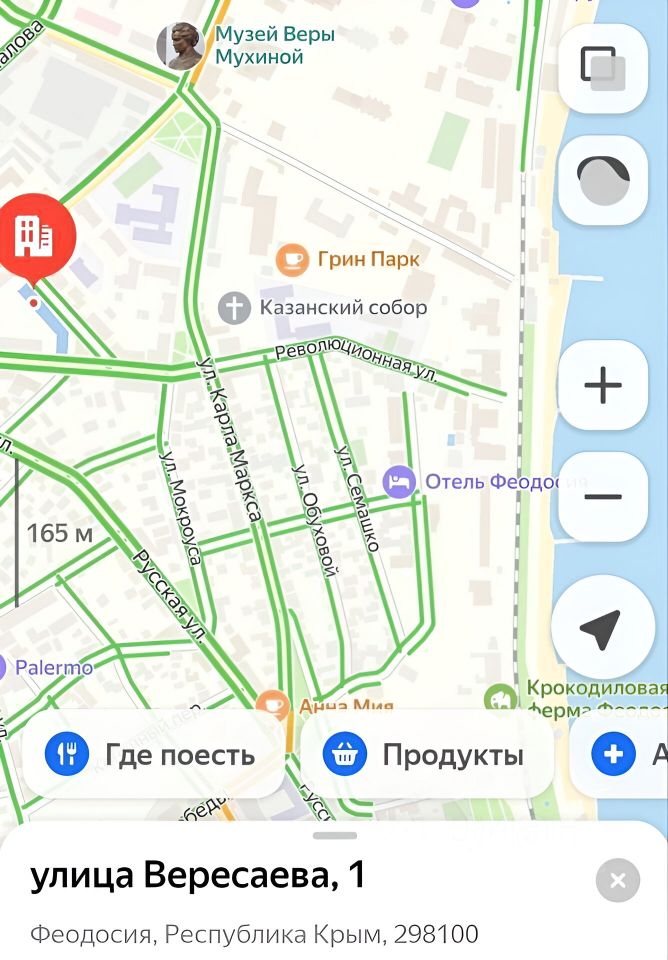
Task: Select the Отель Феодосия marker
Action: pyautogui.click(x=400, y=482)
